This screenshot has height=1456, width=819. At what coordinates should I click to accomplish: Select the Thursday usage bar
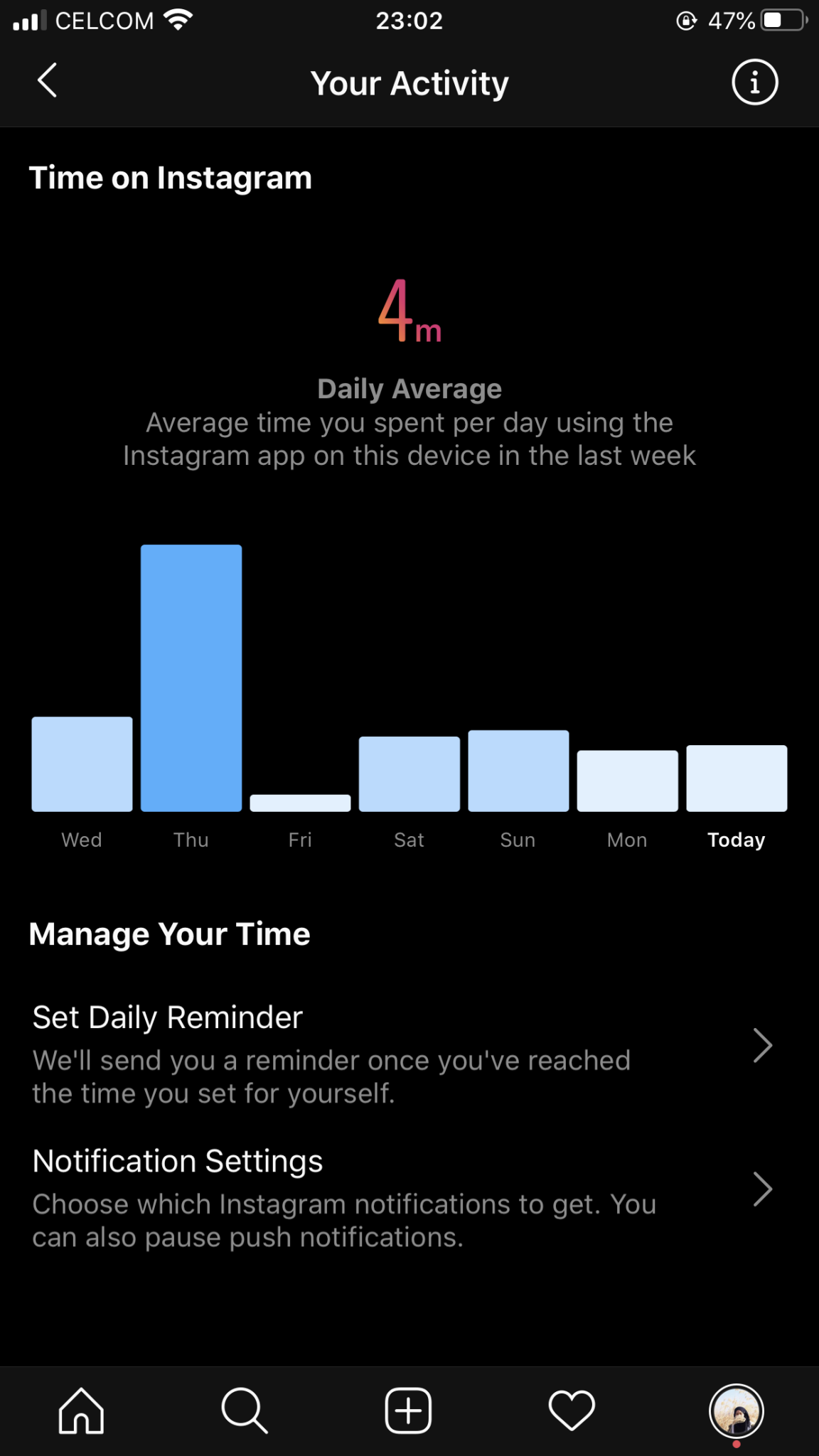(191, 678)
